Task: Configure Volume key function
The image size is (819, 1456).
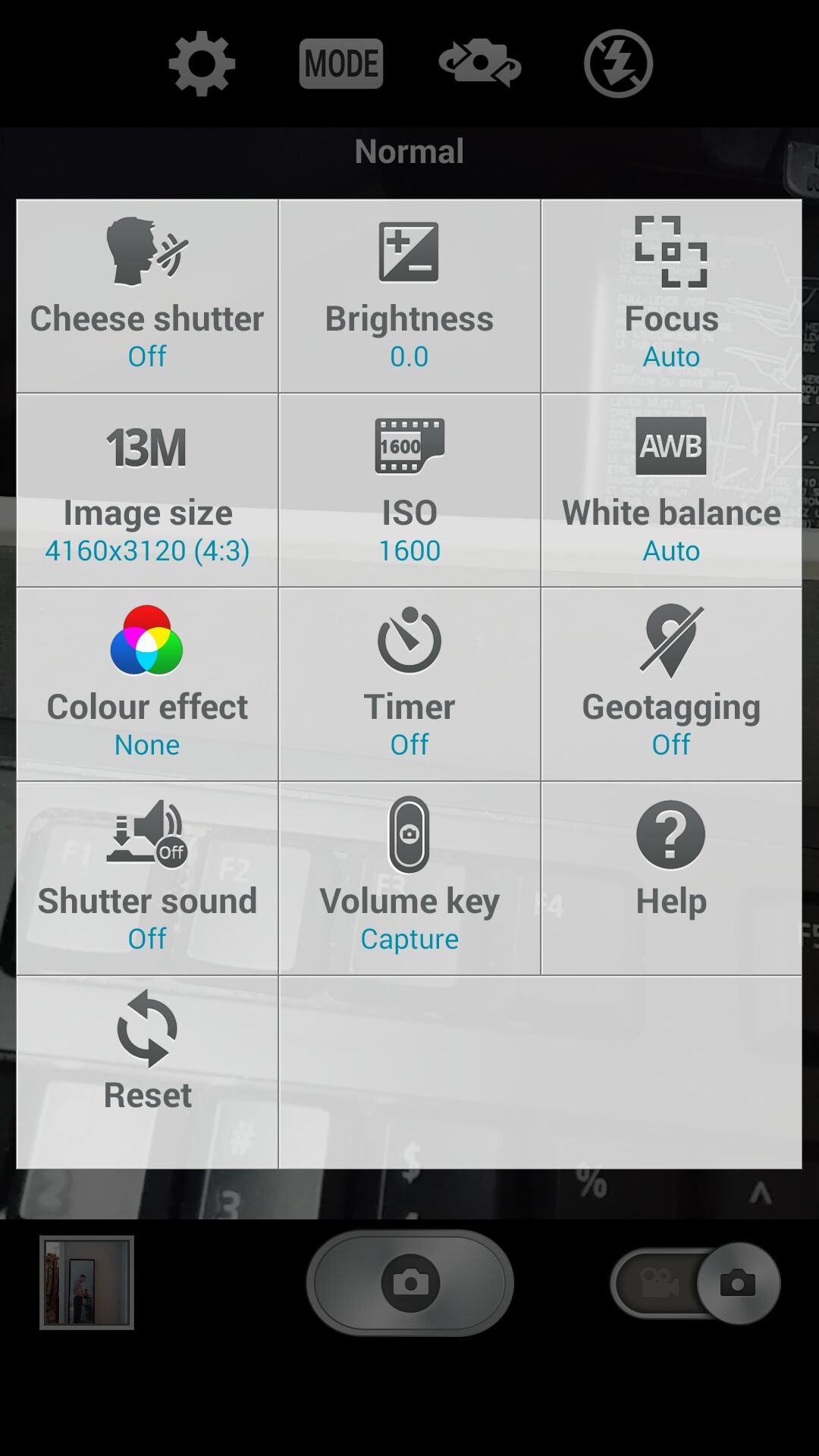Action: [409, 878]
